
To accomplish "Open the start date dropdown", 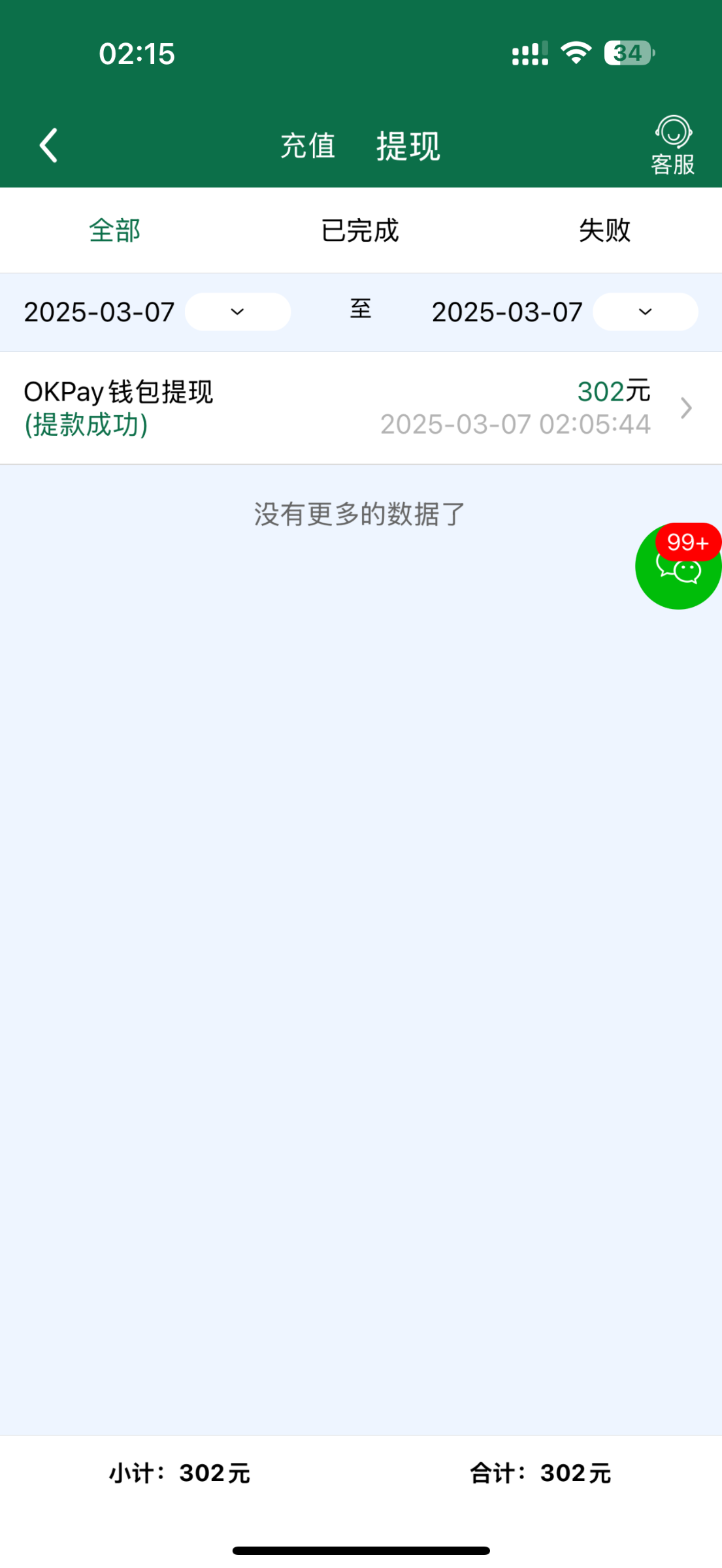I will 237,312.
